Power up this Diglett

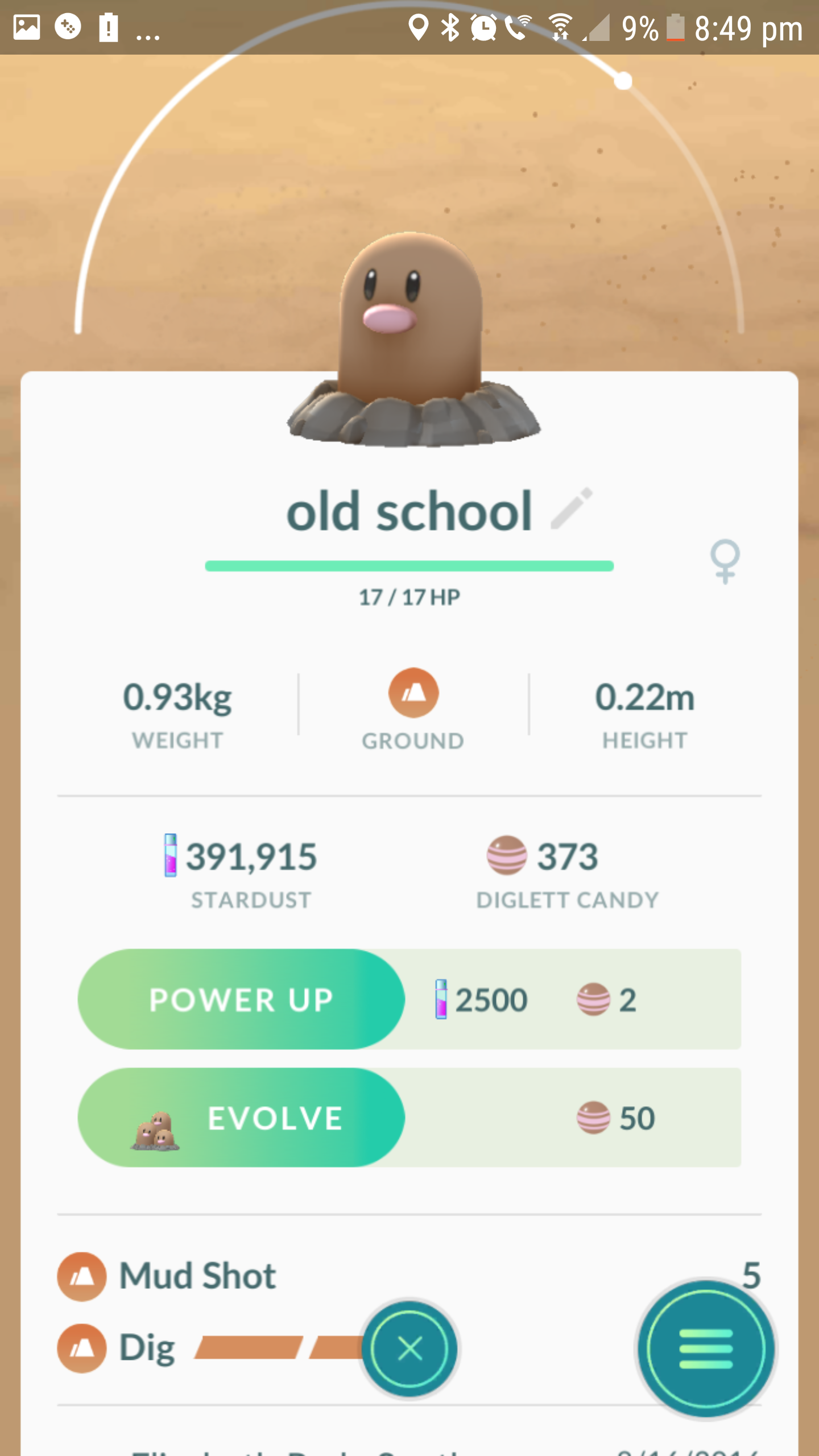click(x=241, y=999)
